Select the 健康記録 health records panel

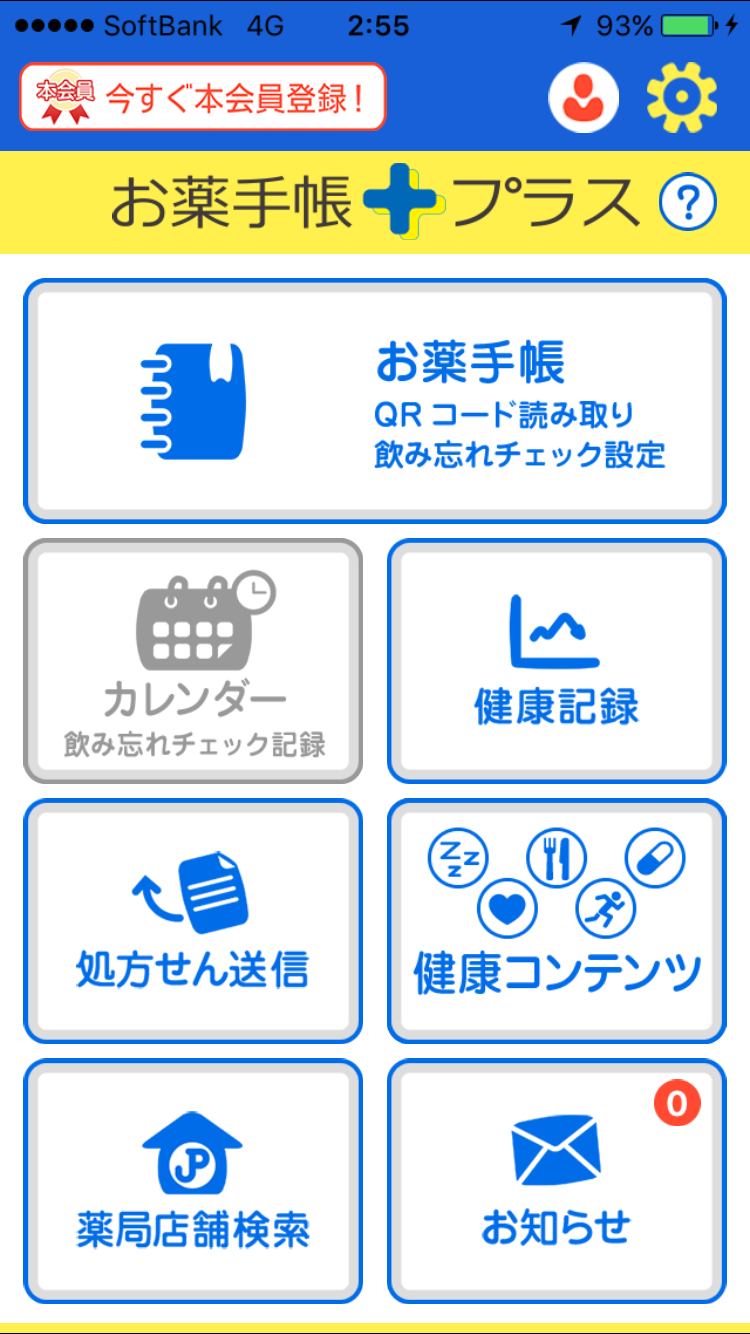(x=556, y=660)
